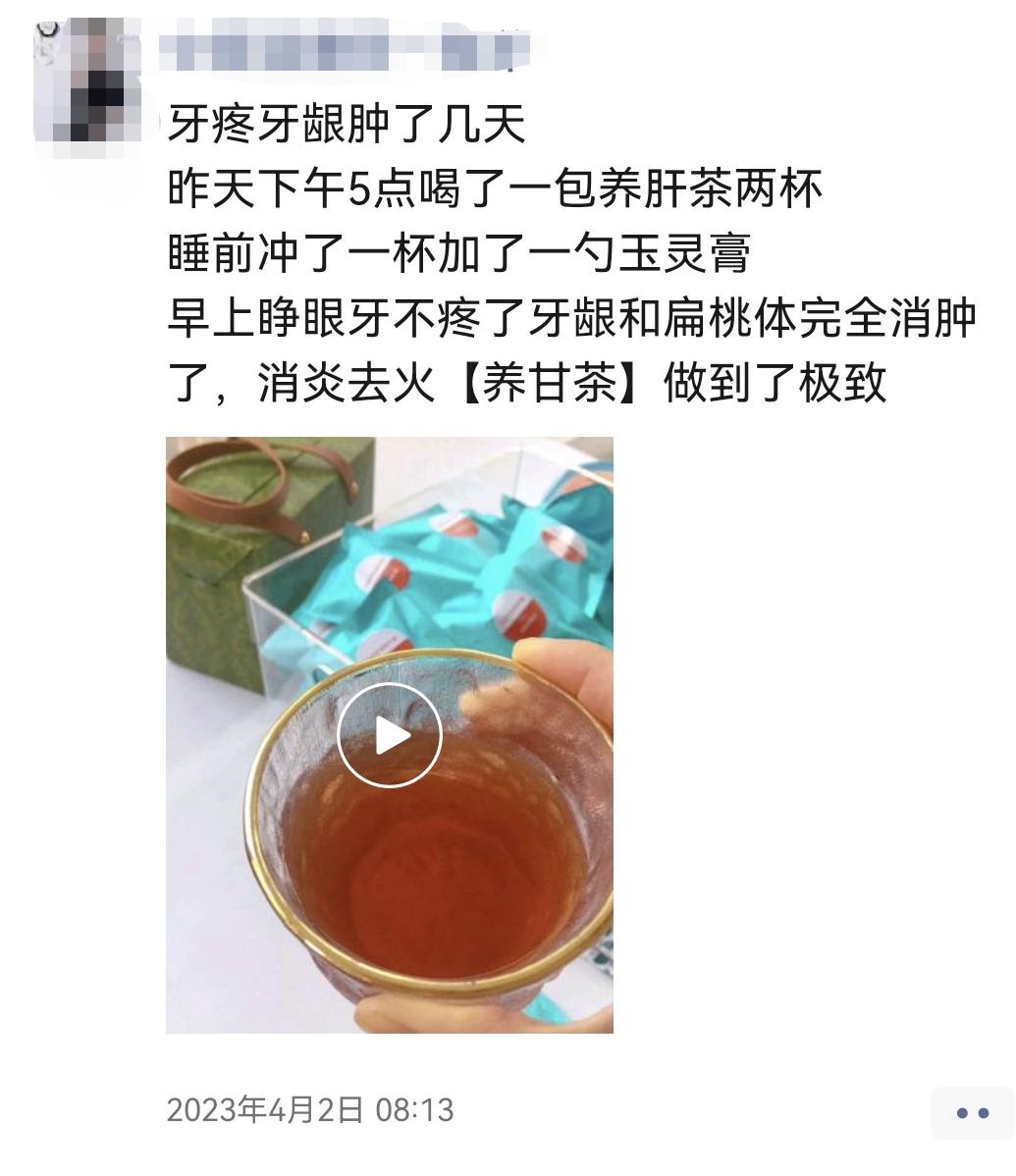Viewport: 1016px width, 1176px height.
Task: Select the poster's username above the text
Action: coord(353,49)
